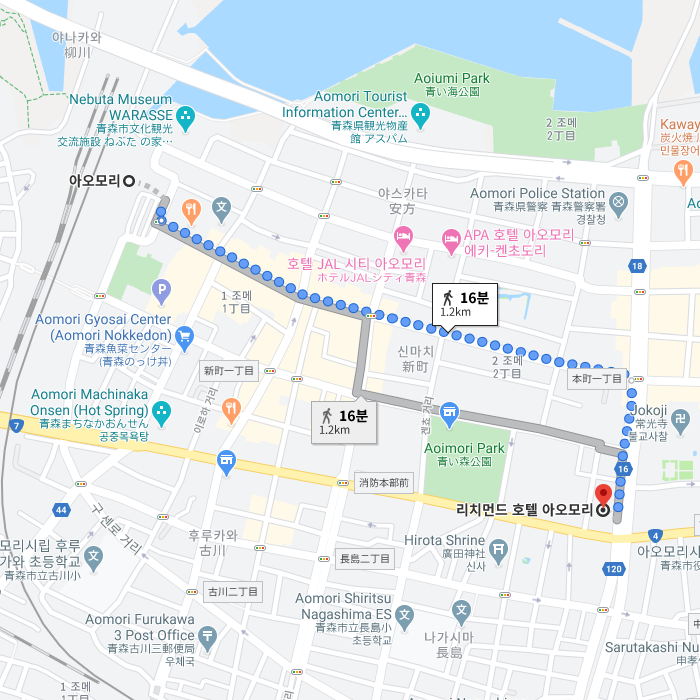Open Aomori Gyosai Center marker
Viewport: 700px width, 700px height.
pyautogui.click(x=184, y=340)
